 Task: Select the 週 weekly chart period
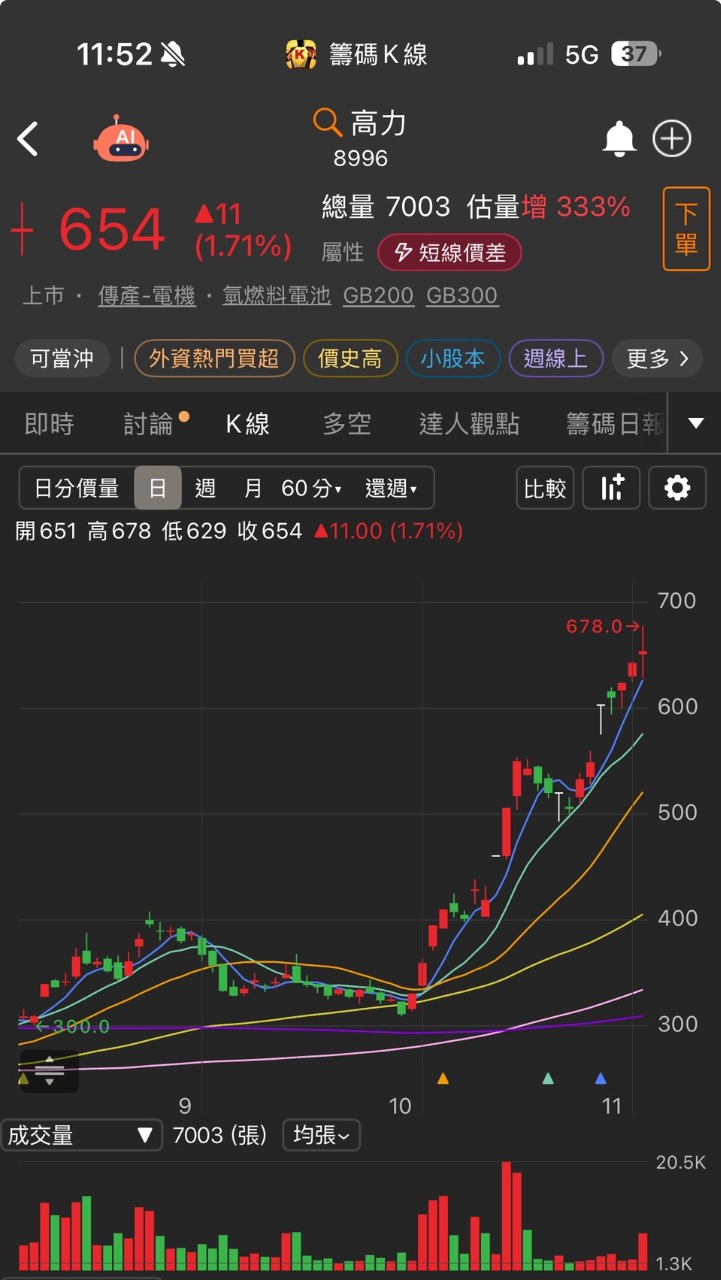(205, 488)
